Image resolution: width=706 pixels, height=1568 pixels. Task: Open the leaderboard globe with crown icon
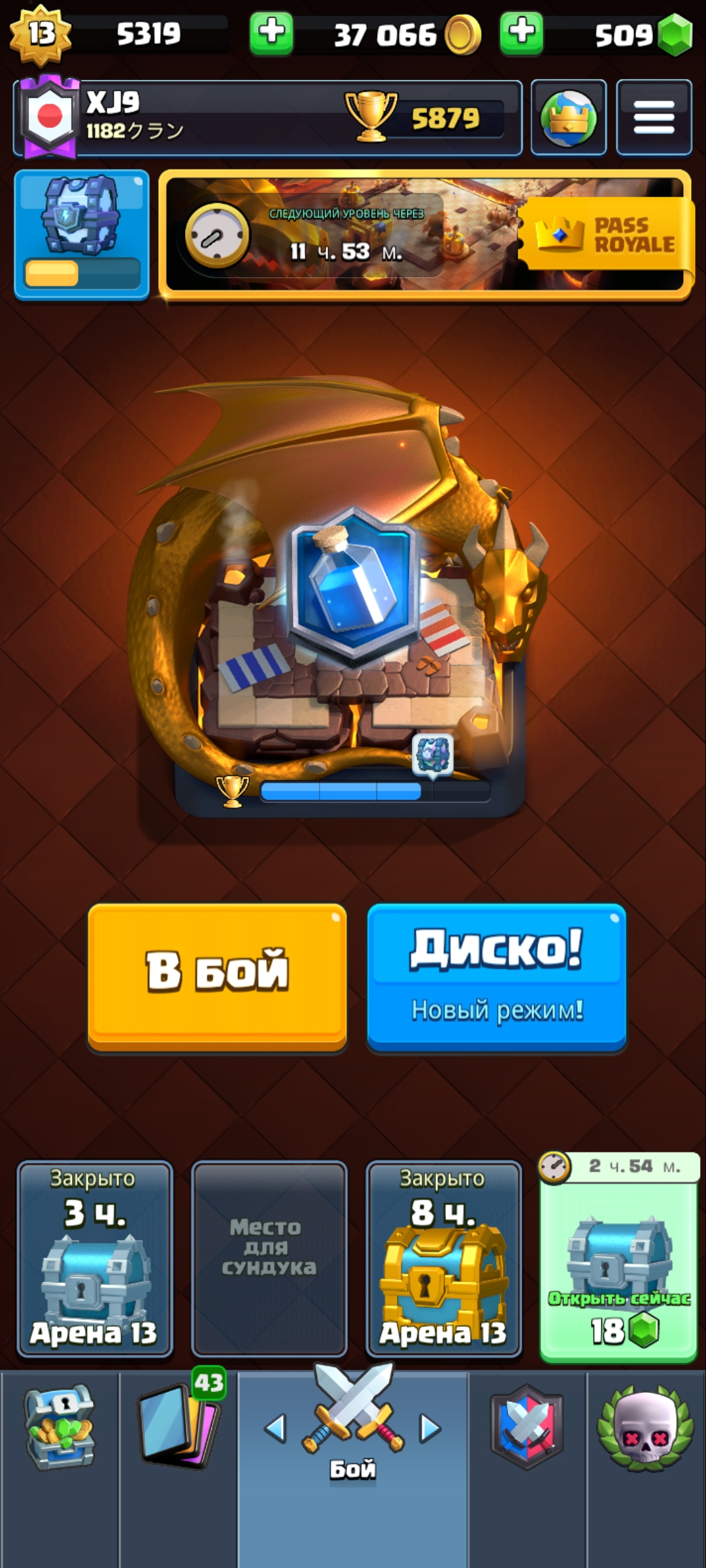pos(568,118)
